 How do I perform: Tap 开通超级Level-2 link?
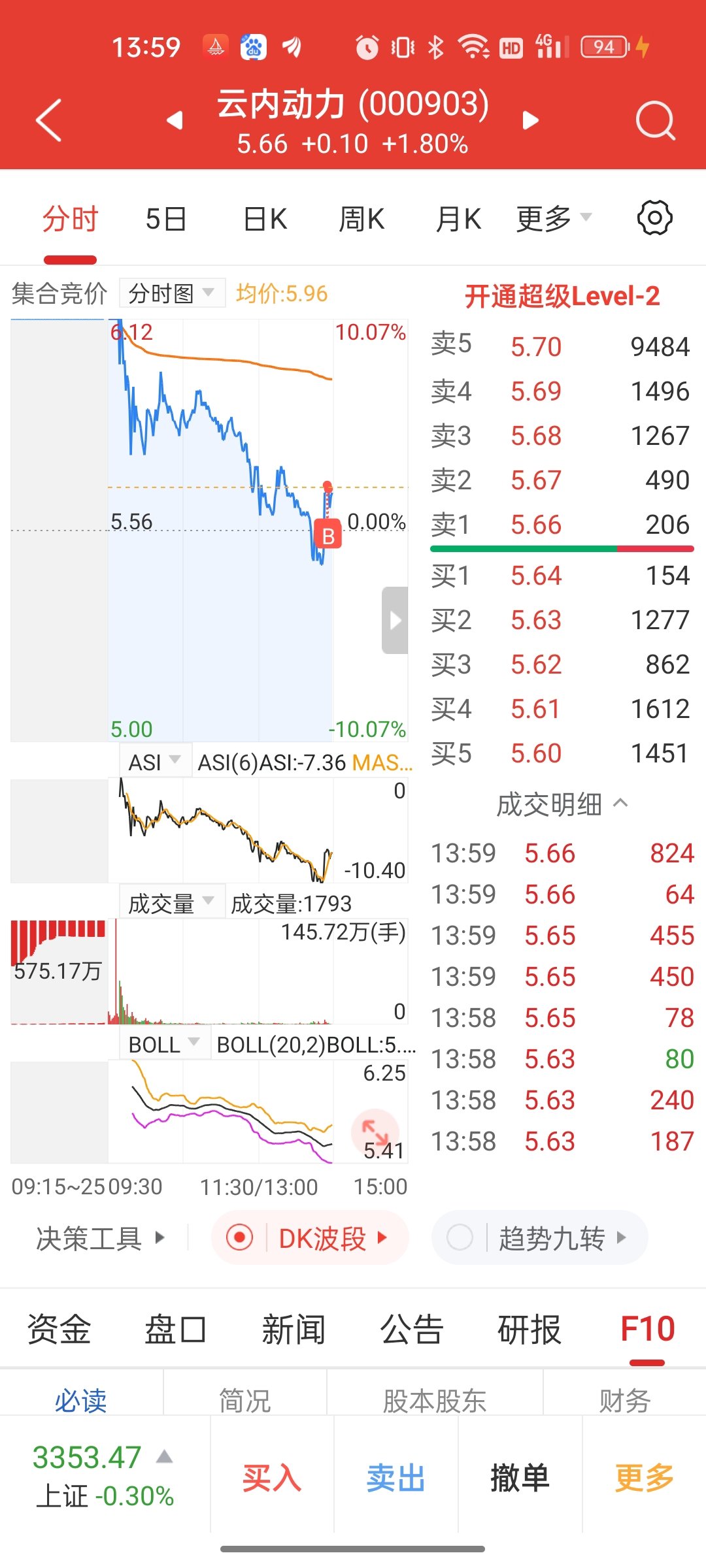click(562, 296)
